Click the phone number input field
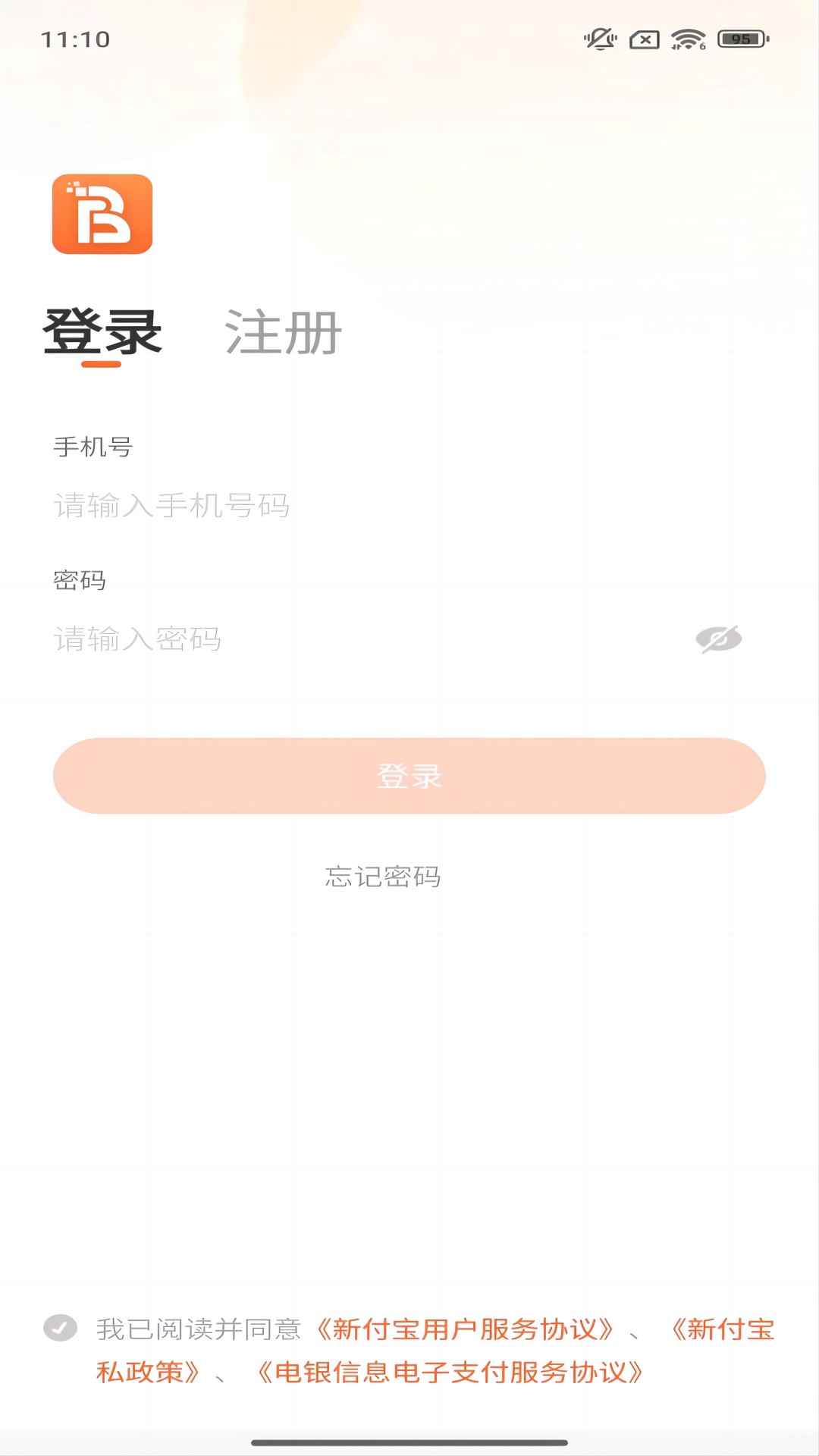 click(x=303, y=507)
